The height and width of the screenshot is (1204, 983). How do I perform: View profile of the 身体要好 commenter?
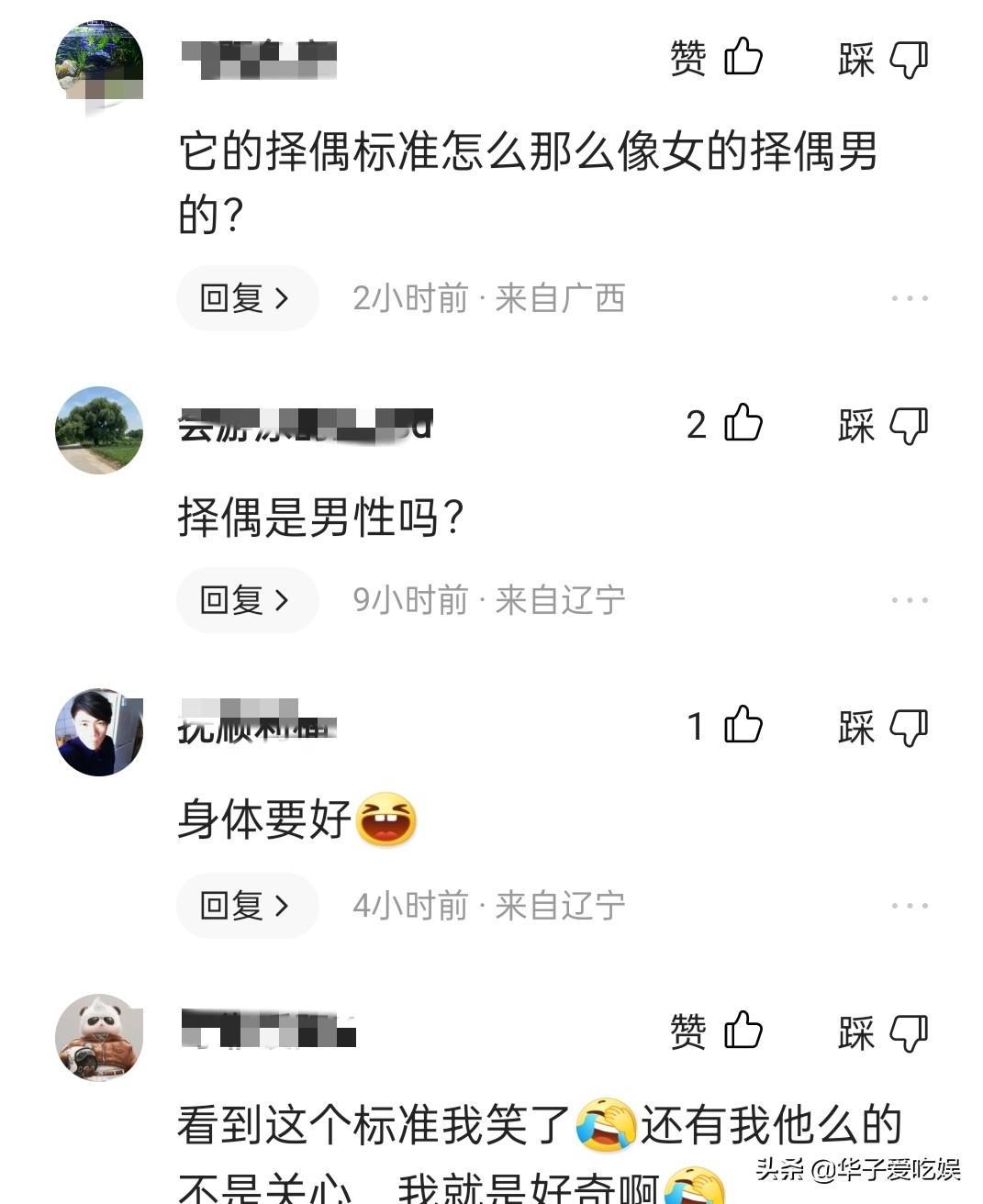click(99, 731)
